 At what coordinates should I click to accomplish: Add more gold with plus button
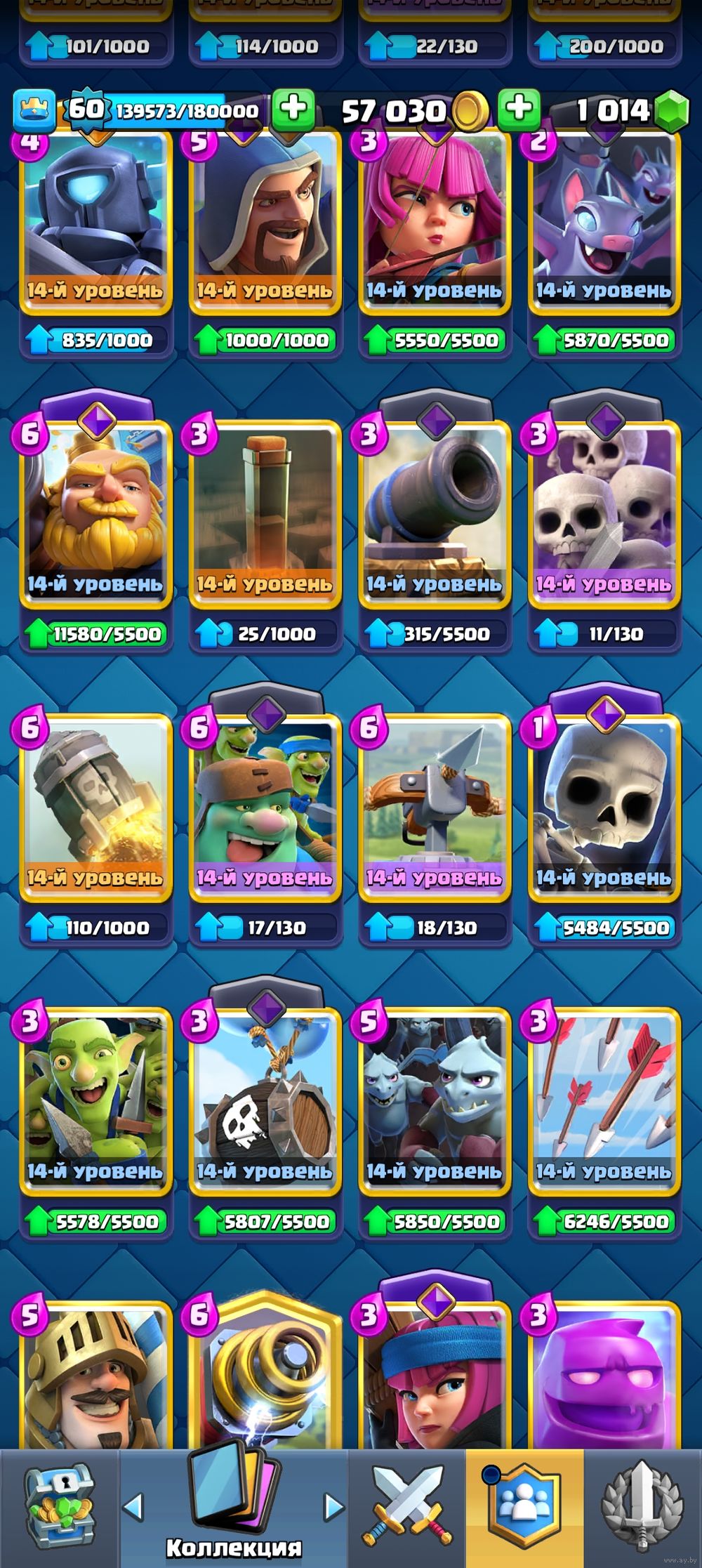(519, 110)
